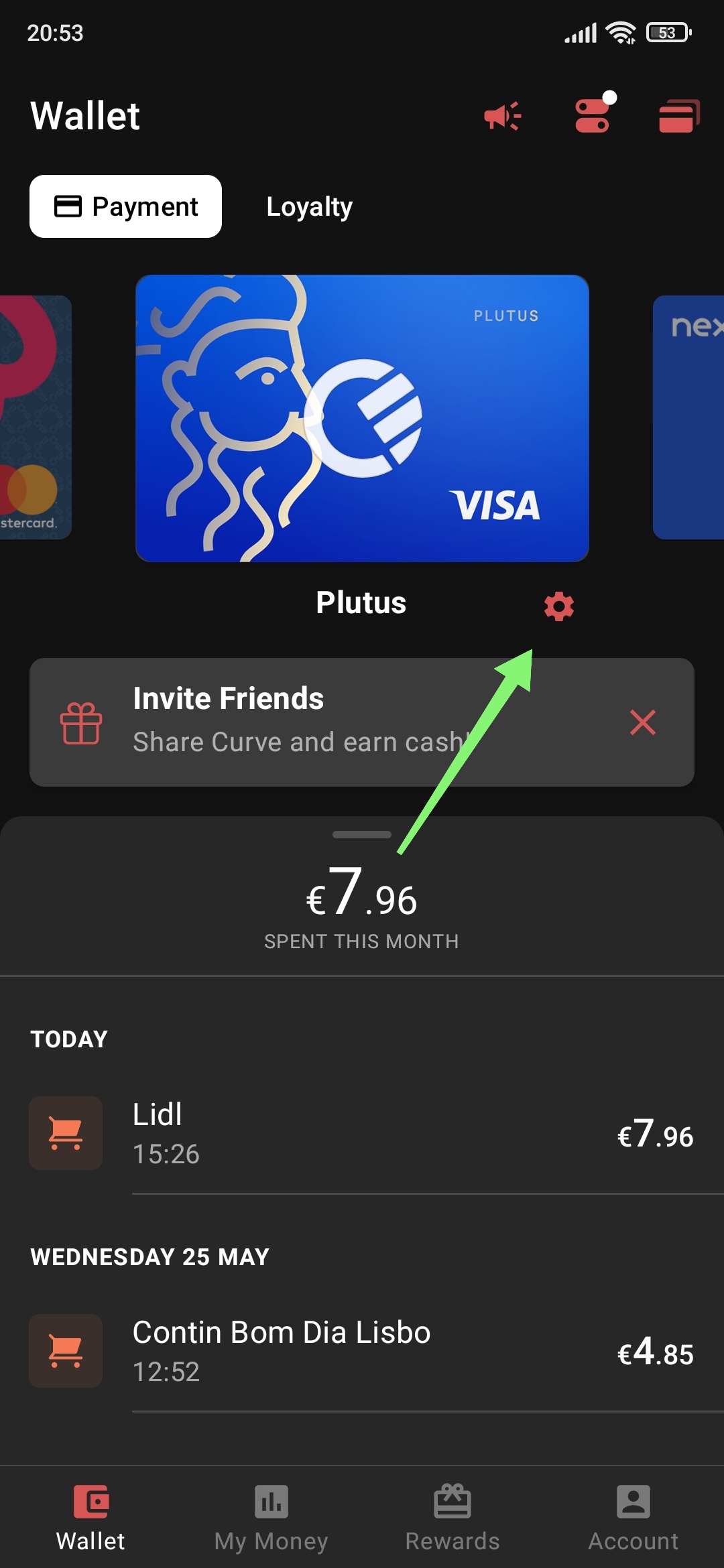The height and width of the screenshot is (1568, 724).
Task: Open Plutus card settings gear
Action: click(x=558, y=606)
